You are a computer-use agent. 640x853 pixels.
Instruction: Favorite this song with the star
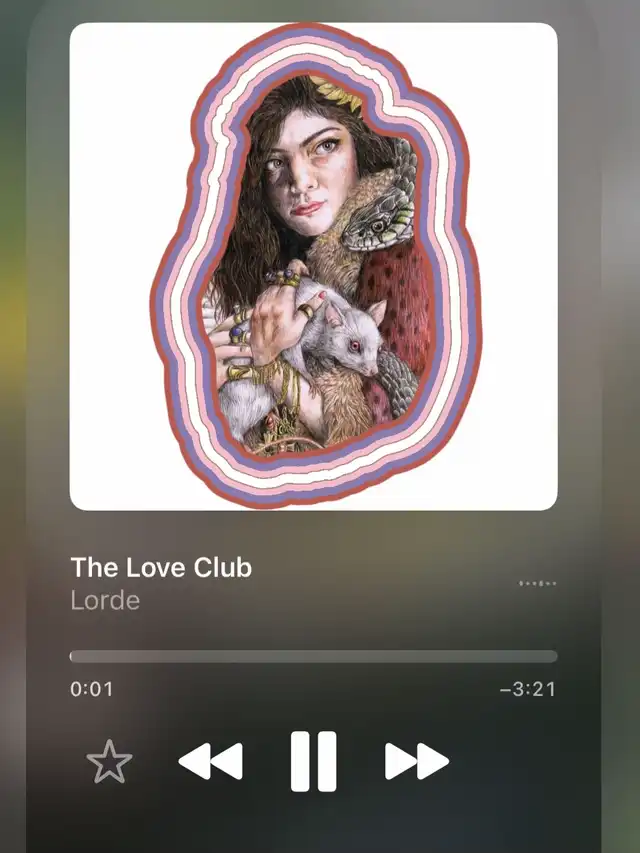coord(109,762)
